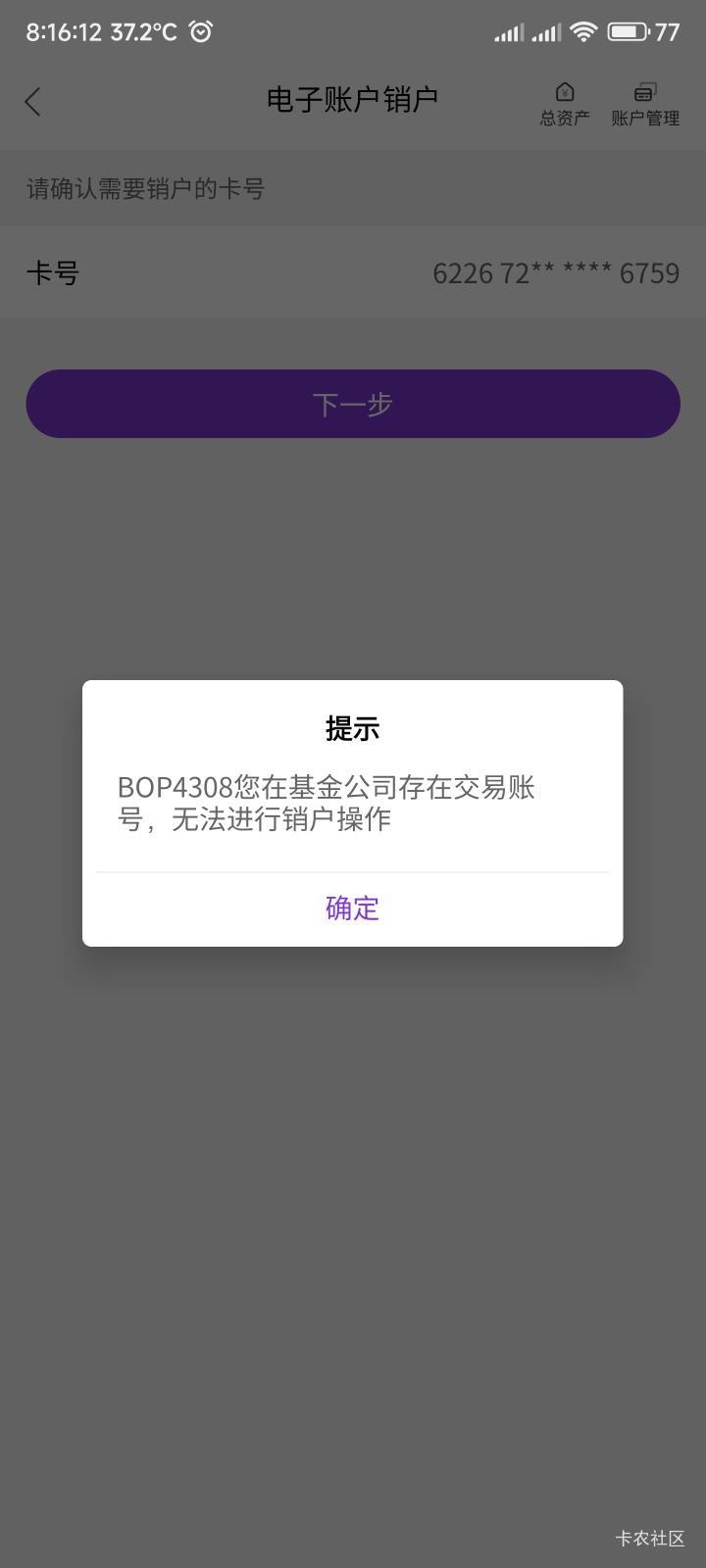This screenshot has height=1568, width=706.
Task: Tap the 下一步 next step button
Action: (x=353, y=404)
